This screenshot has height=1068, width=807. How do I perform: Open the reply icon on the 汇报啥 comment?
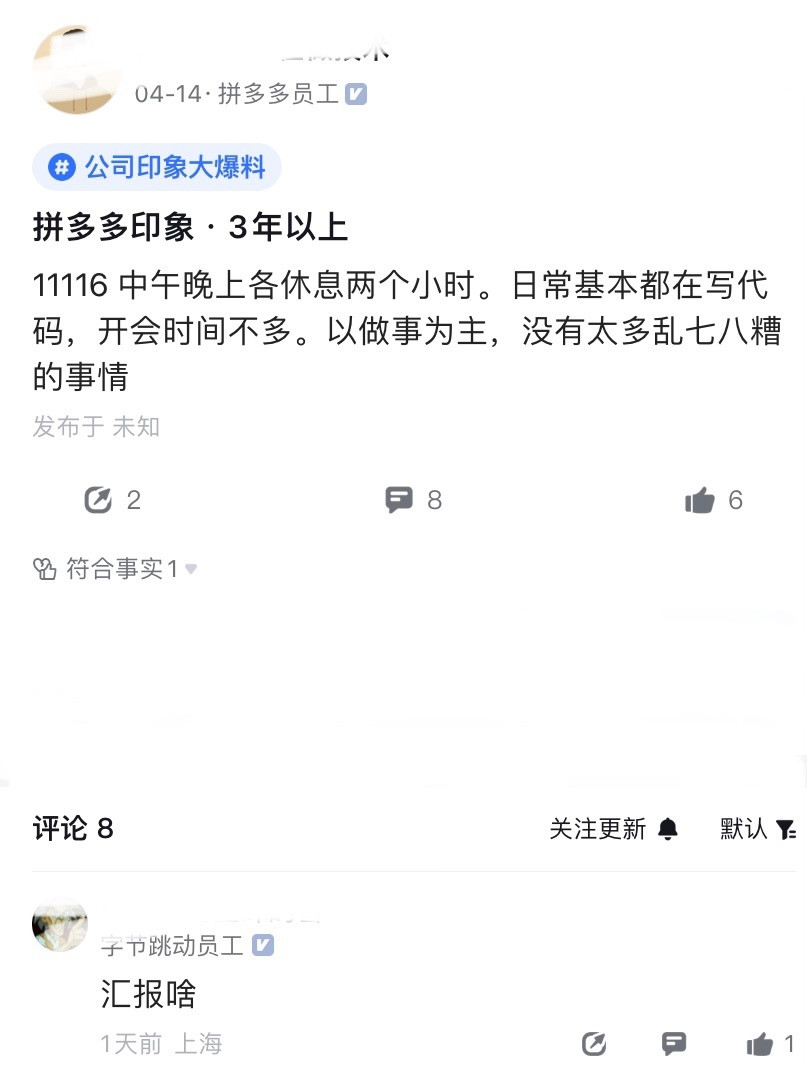point(673,1044)
